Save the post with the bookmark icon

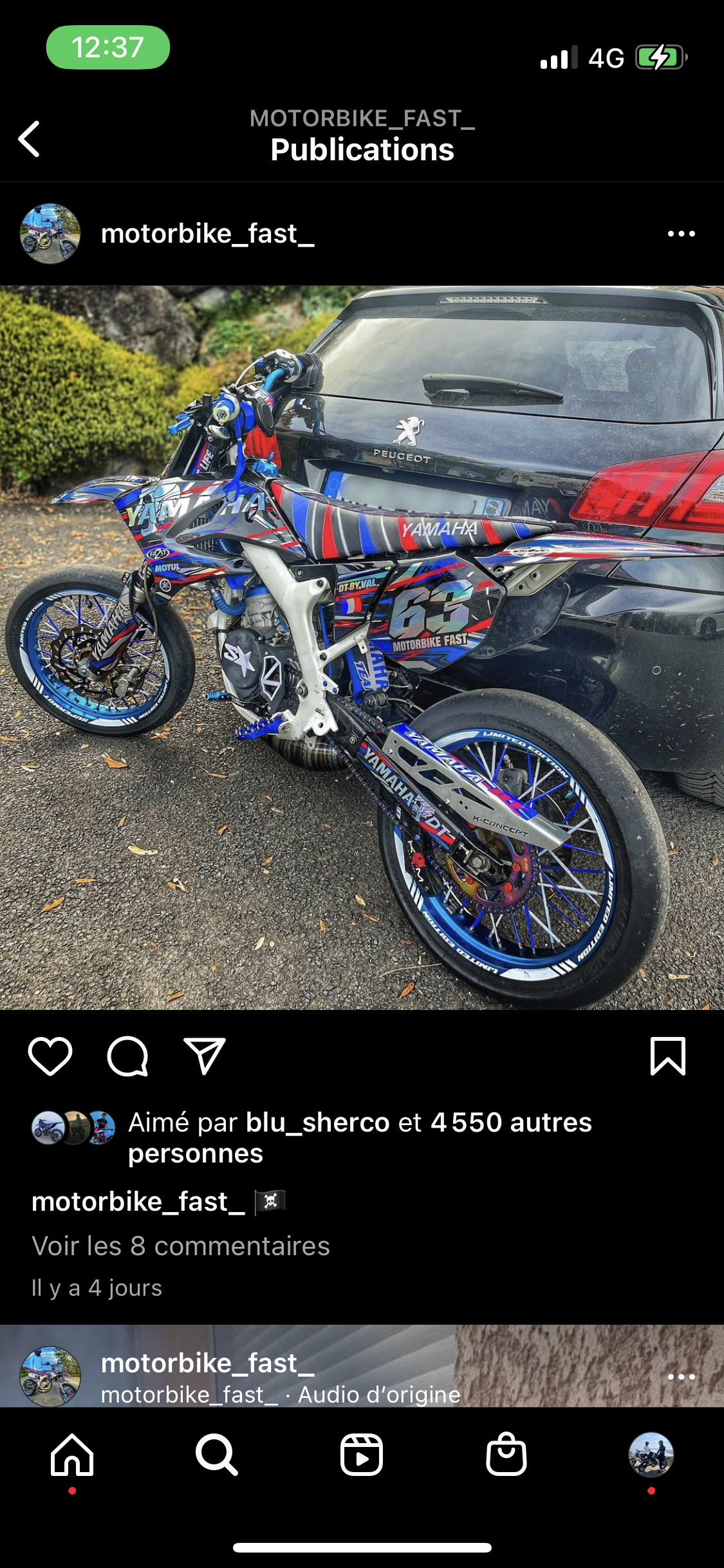[667, 1056]
